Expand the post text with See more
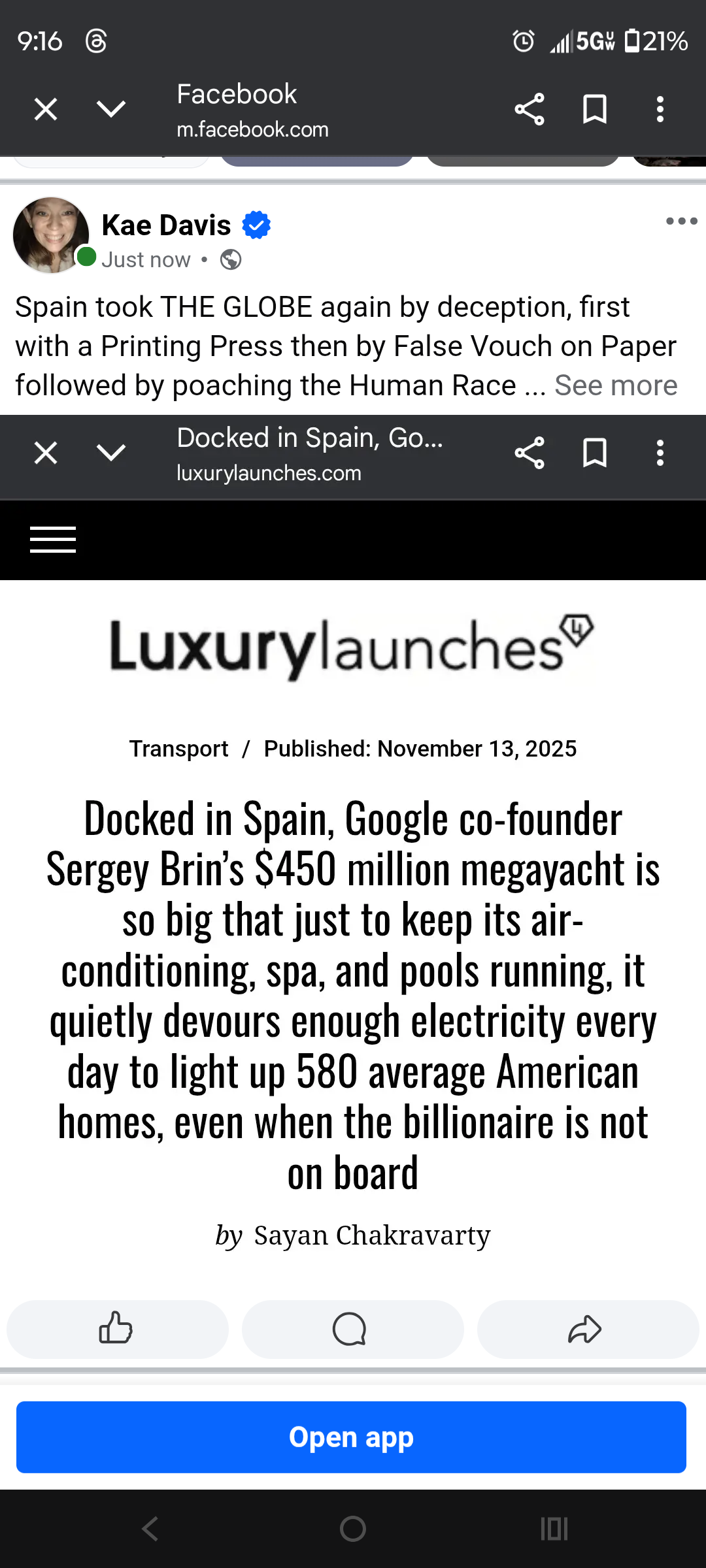The image size is (706, 1568). click(615, 385)
